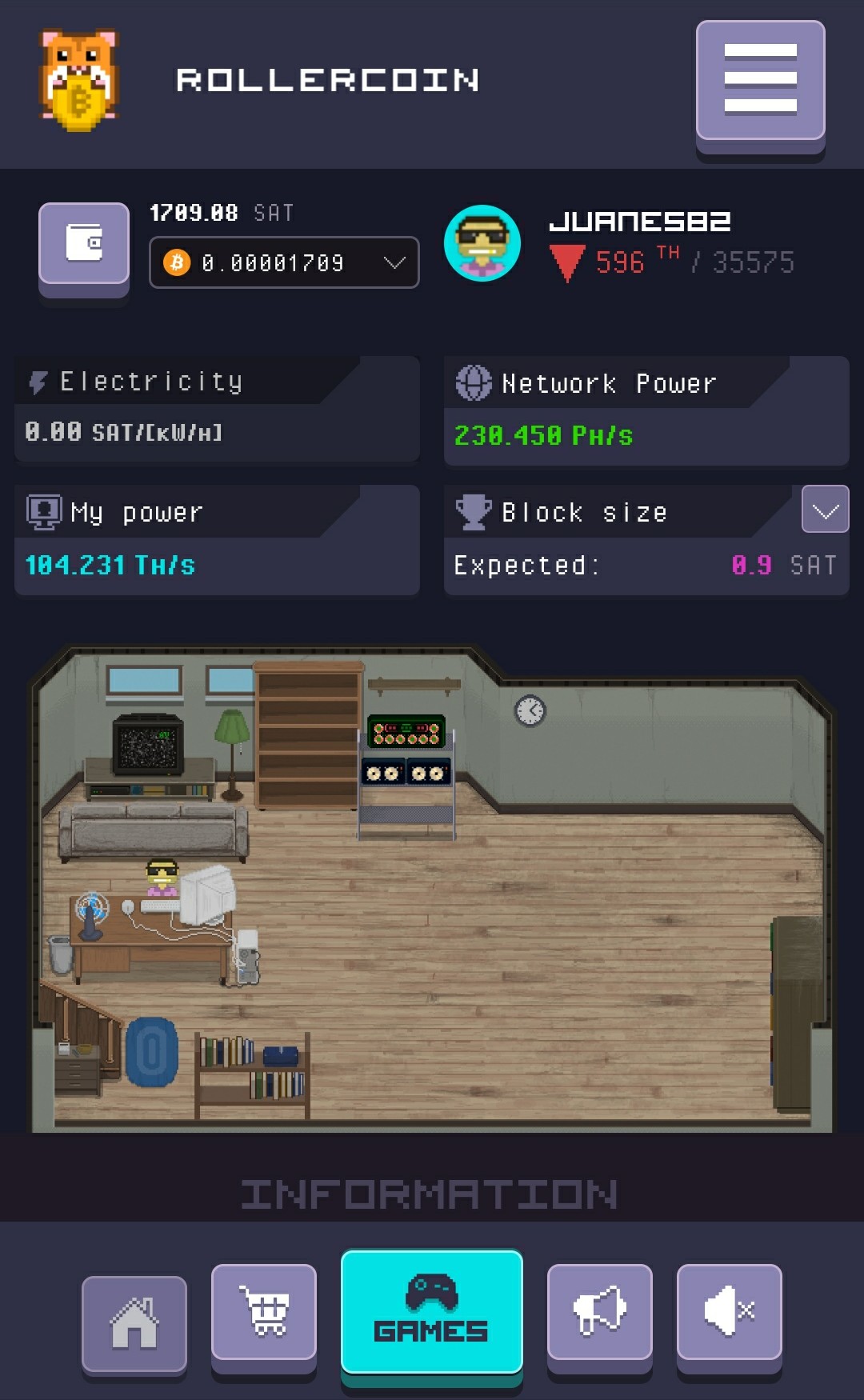Image resolution: width=864 pixels, height=1400 pixels.
Task: Open the JUANES82 profile avatar
Action: [482, 243]
